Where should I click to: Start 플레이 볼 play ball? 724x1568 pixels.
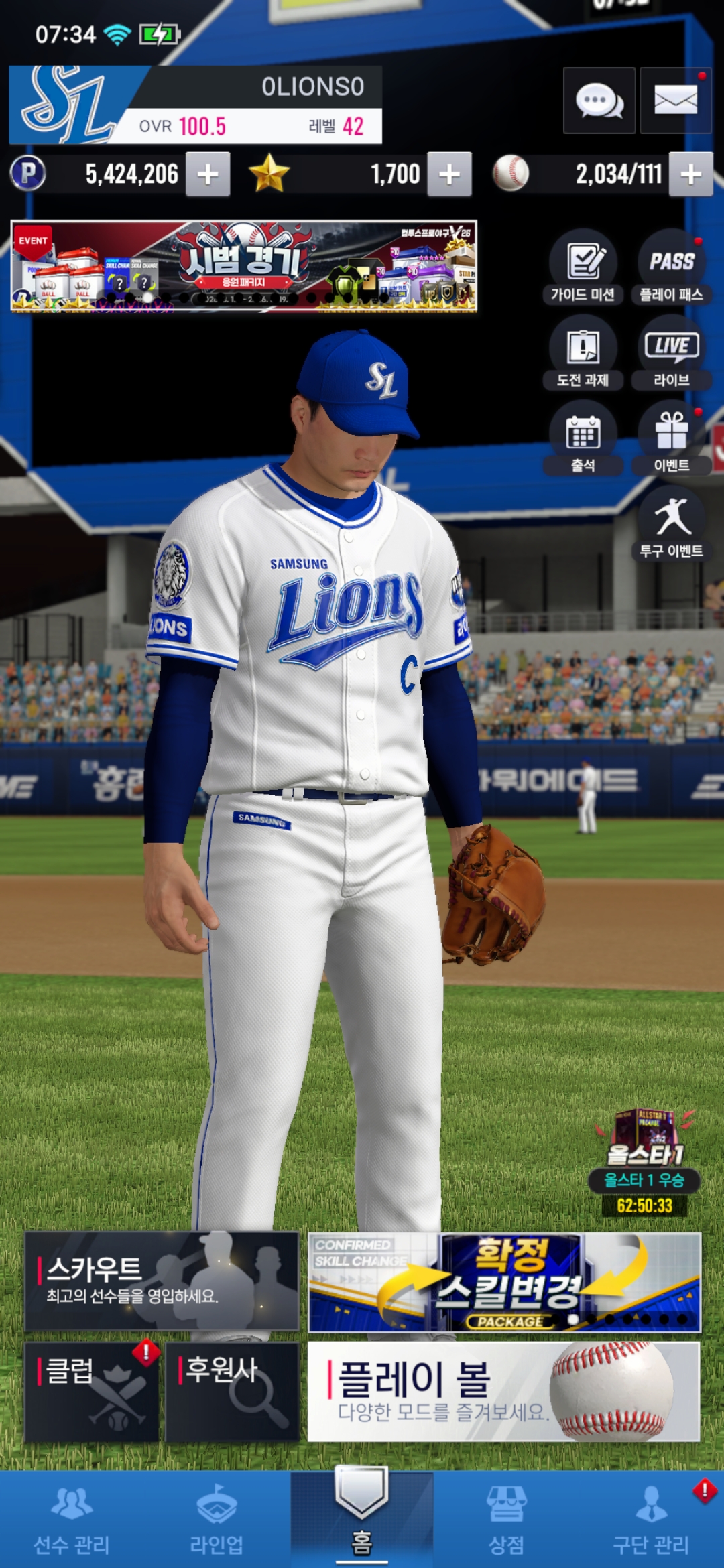tap(503, 1392)
